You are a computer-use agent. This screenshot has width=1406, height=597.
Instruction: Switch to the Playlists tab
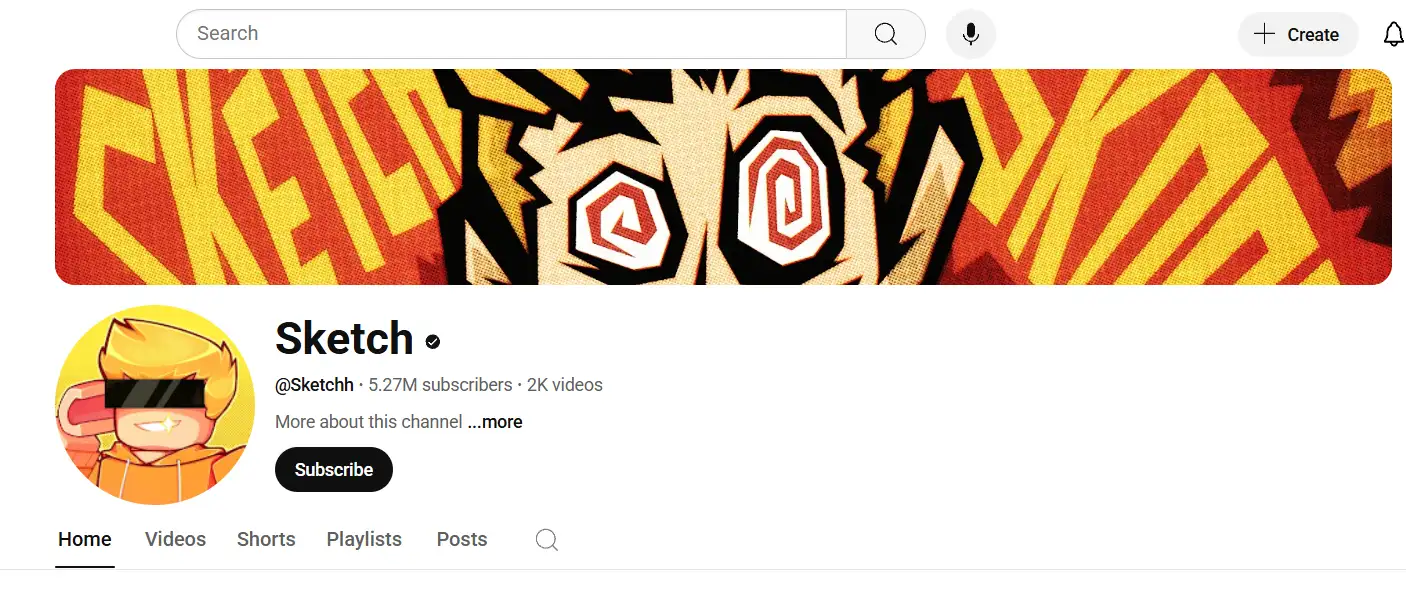coord(364,540)
